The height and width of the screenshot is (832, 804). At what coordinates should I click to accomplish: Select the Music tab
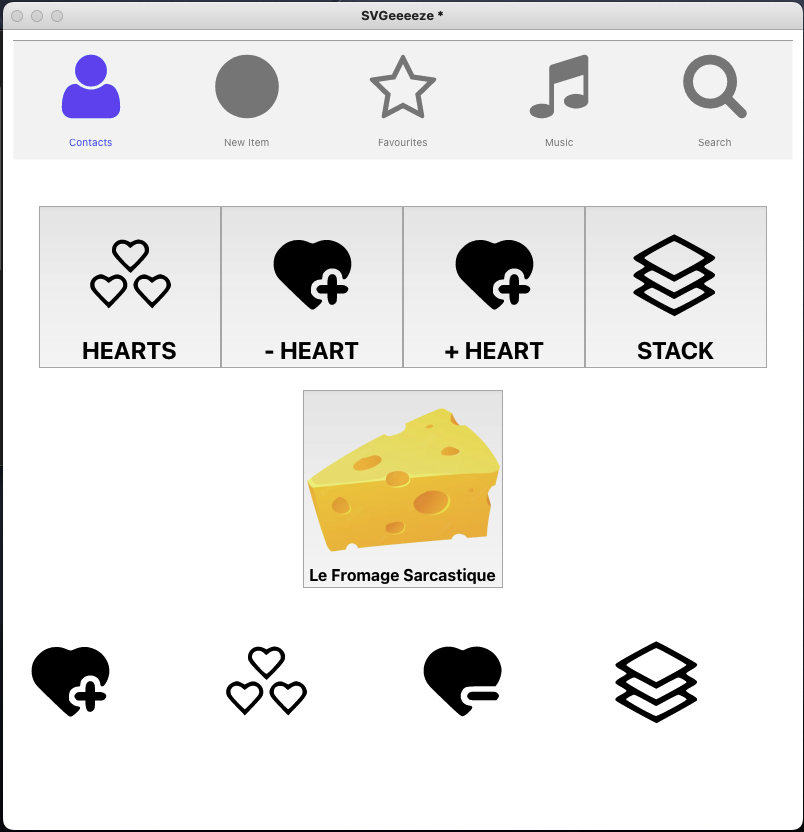(559, 100)
